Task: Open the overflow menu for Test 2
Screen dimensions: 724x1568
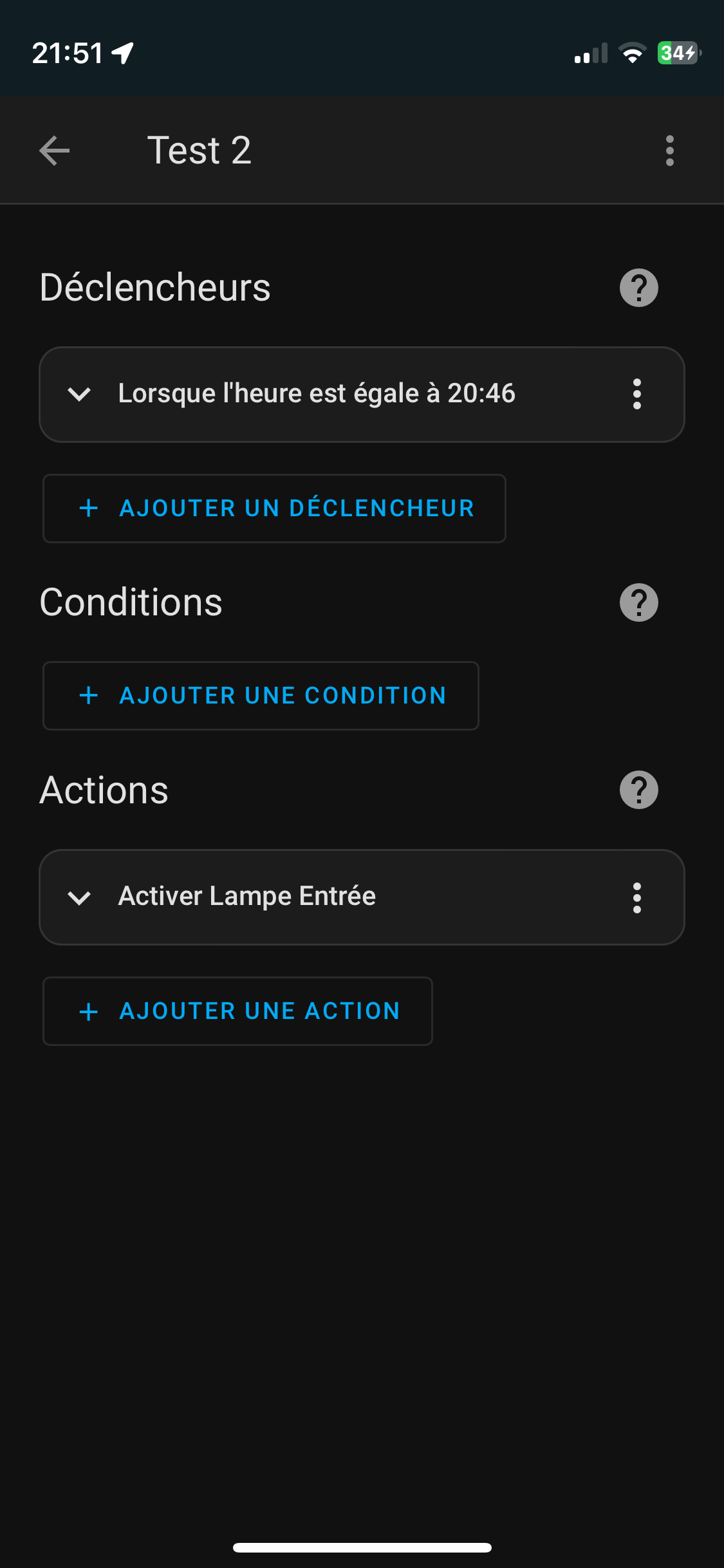Action: pyautogui.click(x=669, y=151)
